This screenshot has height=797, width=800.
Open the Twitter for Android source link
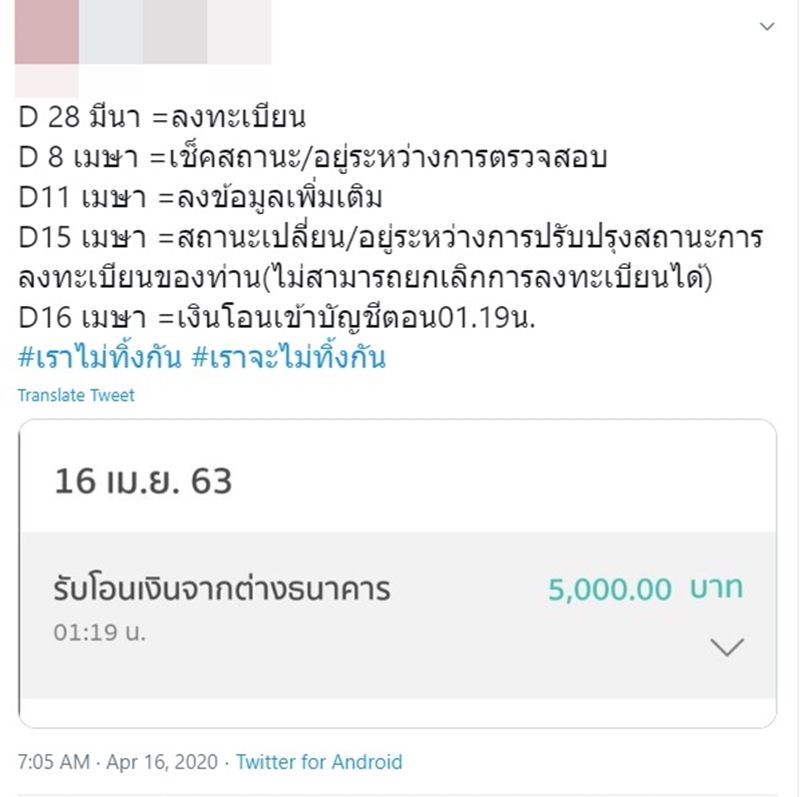click(319, 762)
